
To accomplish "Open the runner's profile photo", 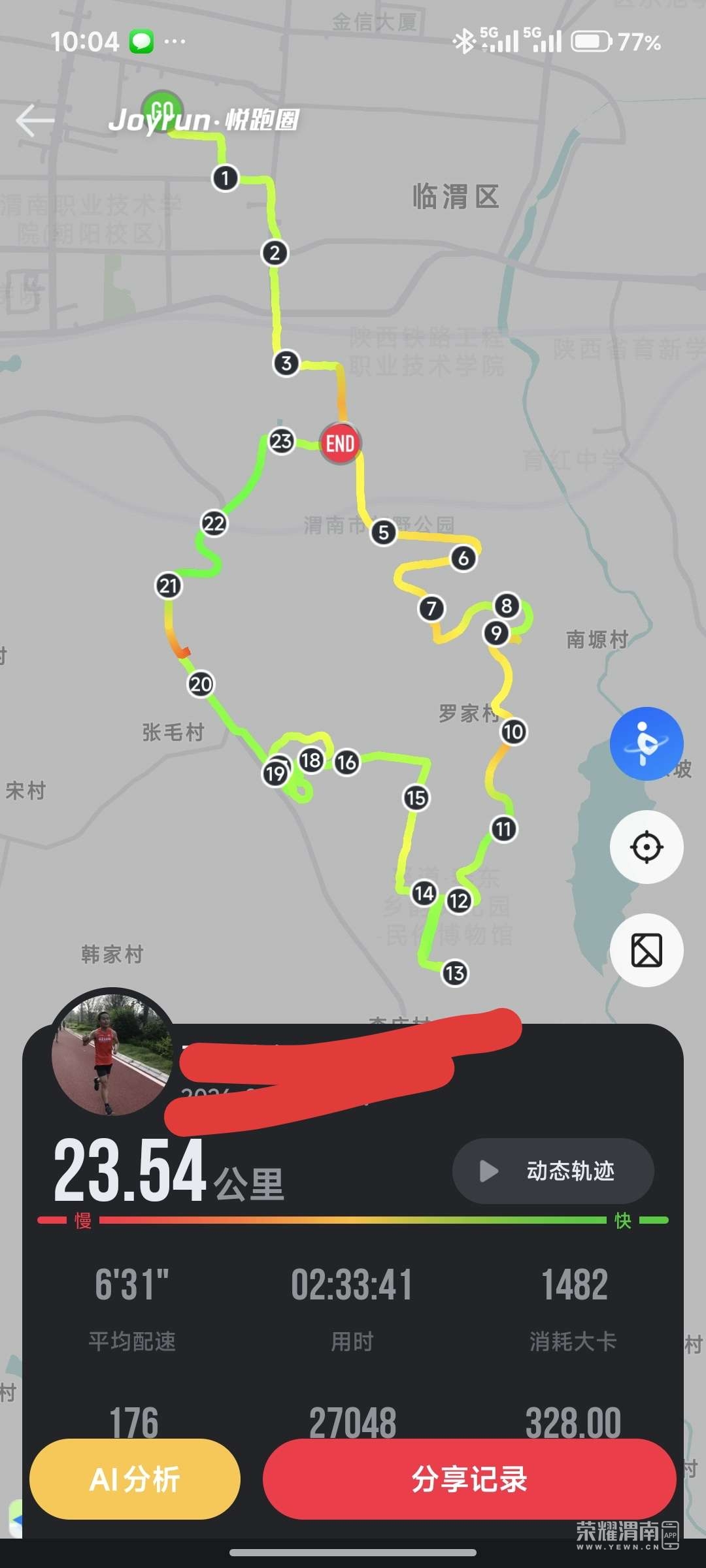I will (112, 1053).
